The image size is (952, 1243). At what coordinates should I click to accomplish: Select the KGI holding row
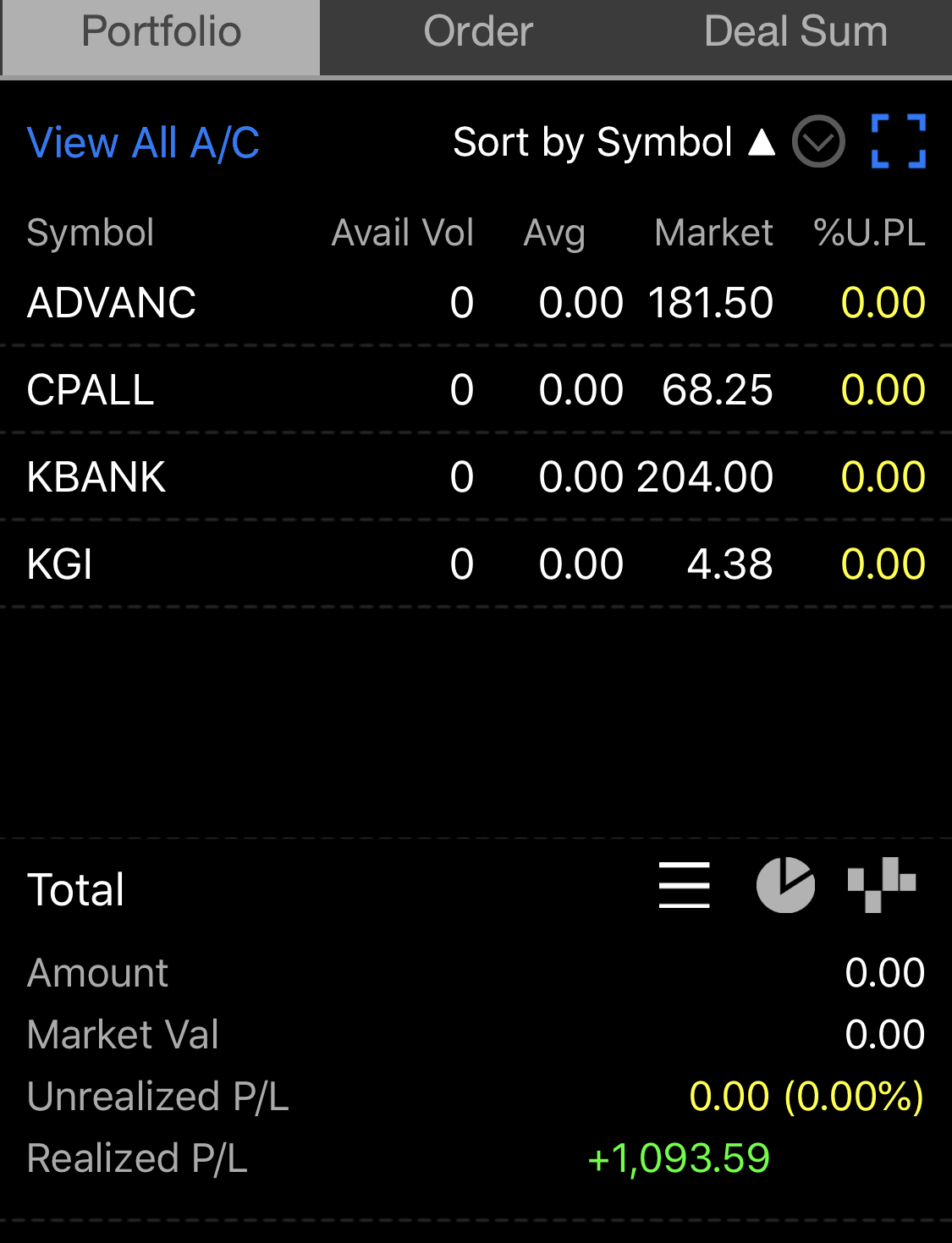476,564
